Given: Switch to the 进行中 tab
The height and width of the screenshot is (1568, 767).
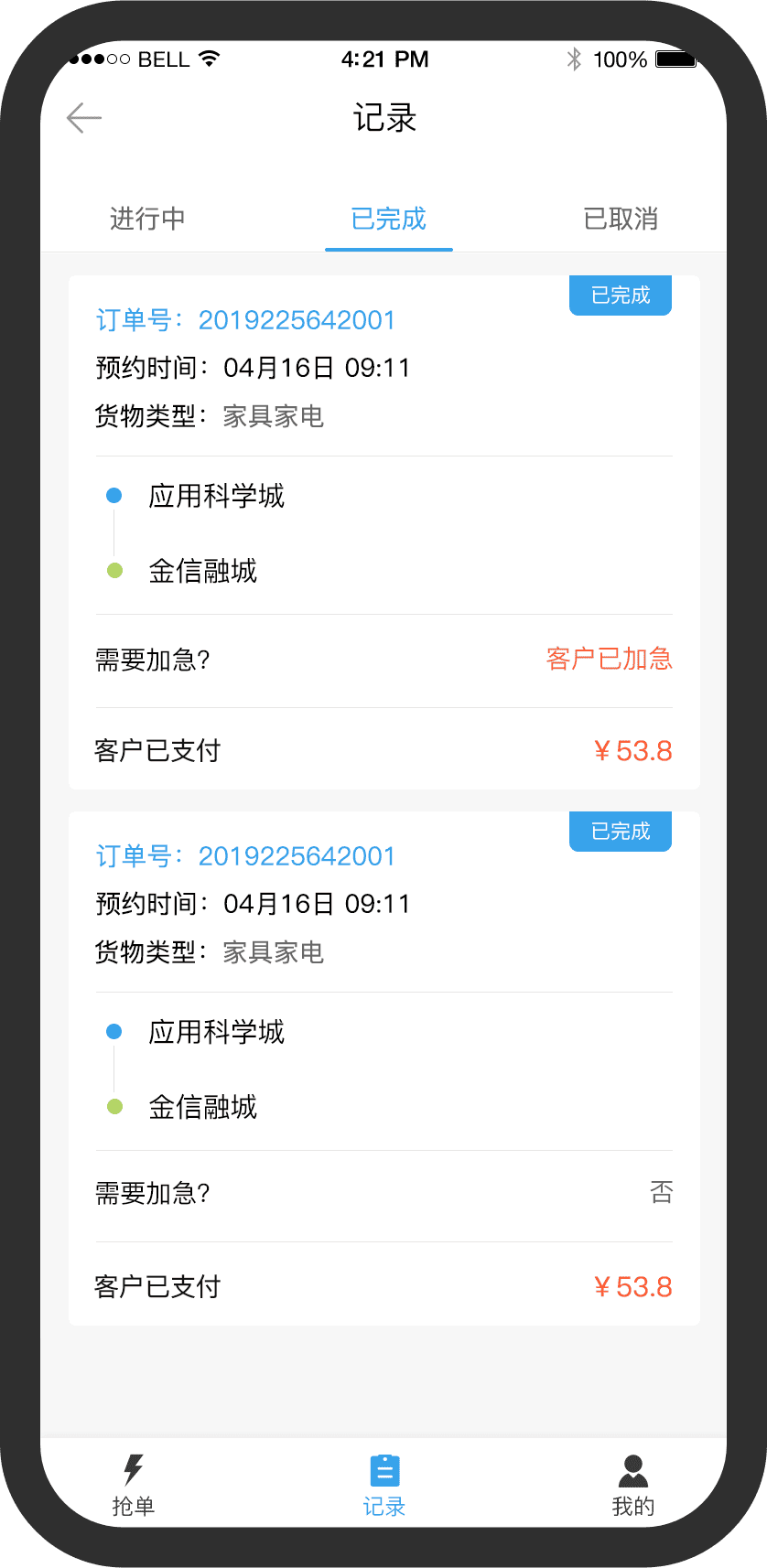Looking at the screenshot, I should pyautogui.click(x=147, y=220).
